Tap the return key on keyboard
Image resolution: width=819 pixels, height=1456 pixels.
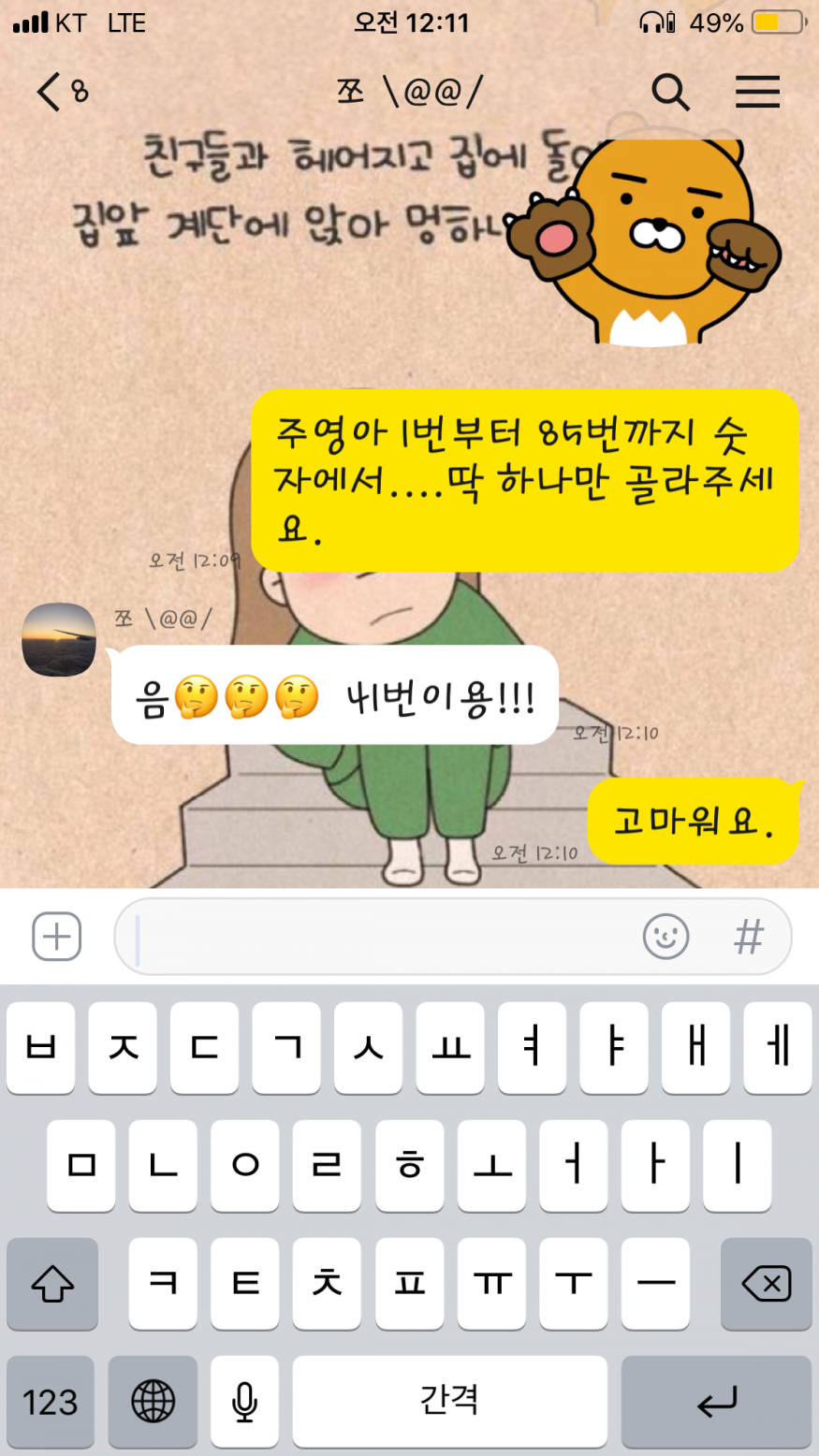click(x=717, y=1402)
